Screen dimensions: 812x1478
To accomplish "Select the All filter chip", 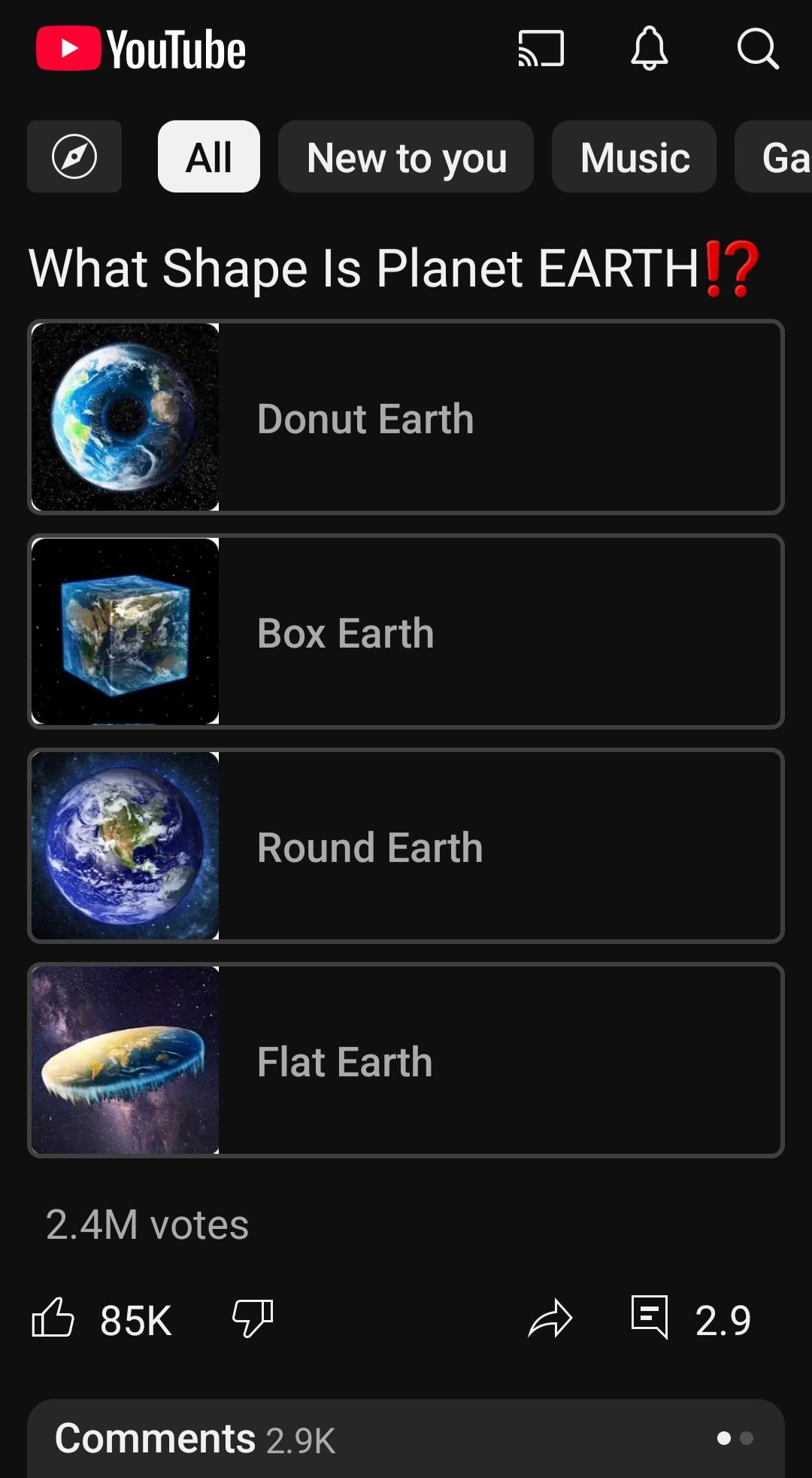I will click(209, 156).
